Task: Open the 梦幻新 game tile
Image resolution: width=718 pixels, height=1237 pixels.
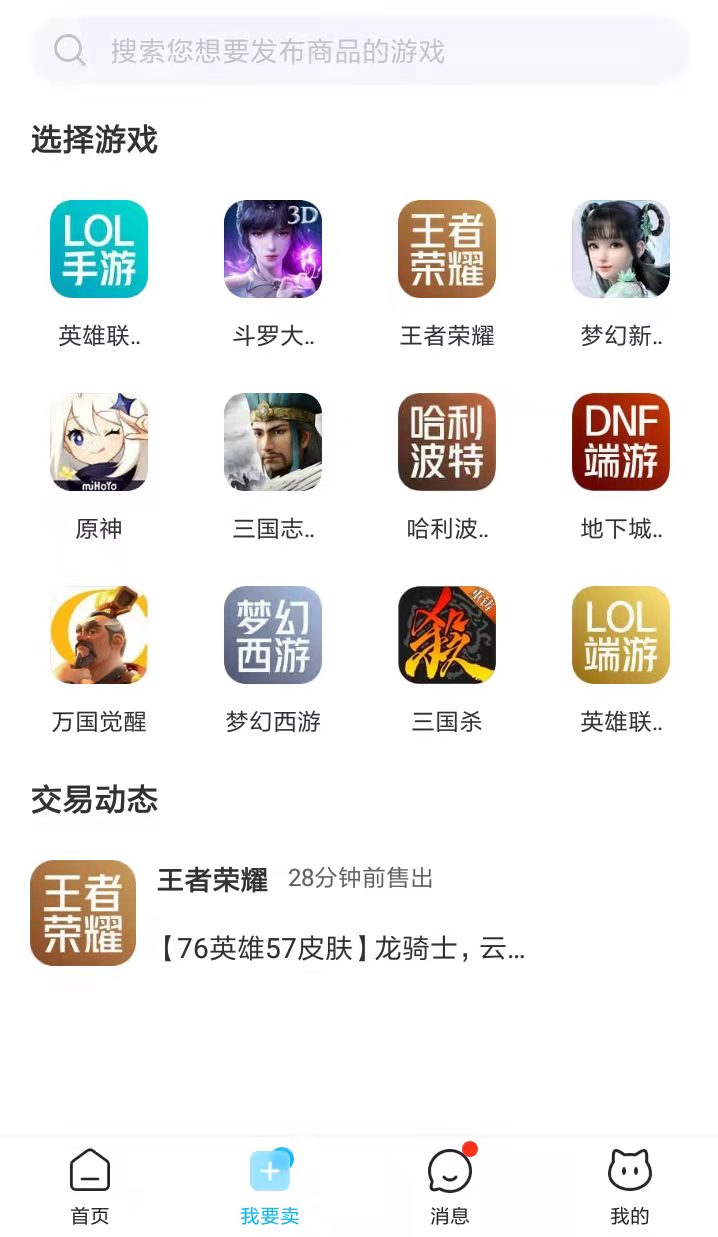Action: [621, 249]
